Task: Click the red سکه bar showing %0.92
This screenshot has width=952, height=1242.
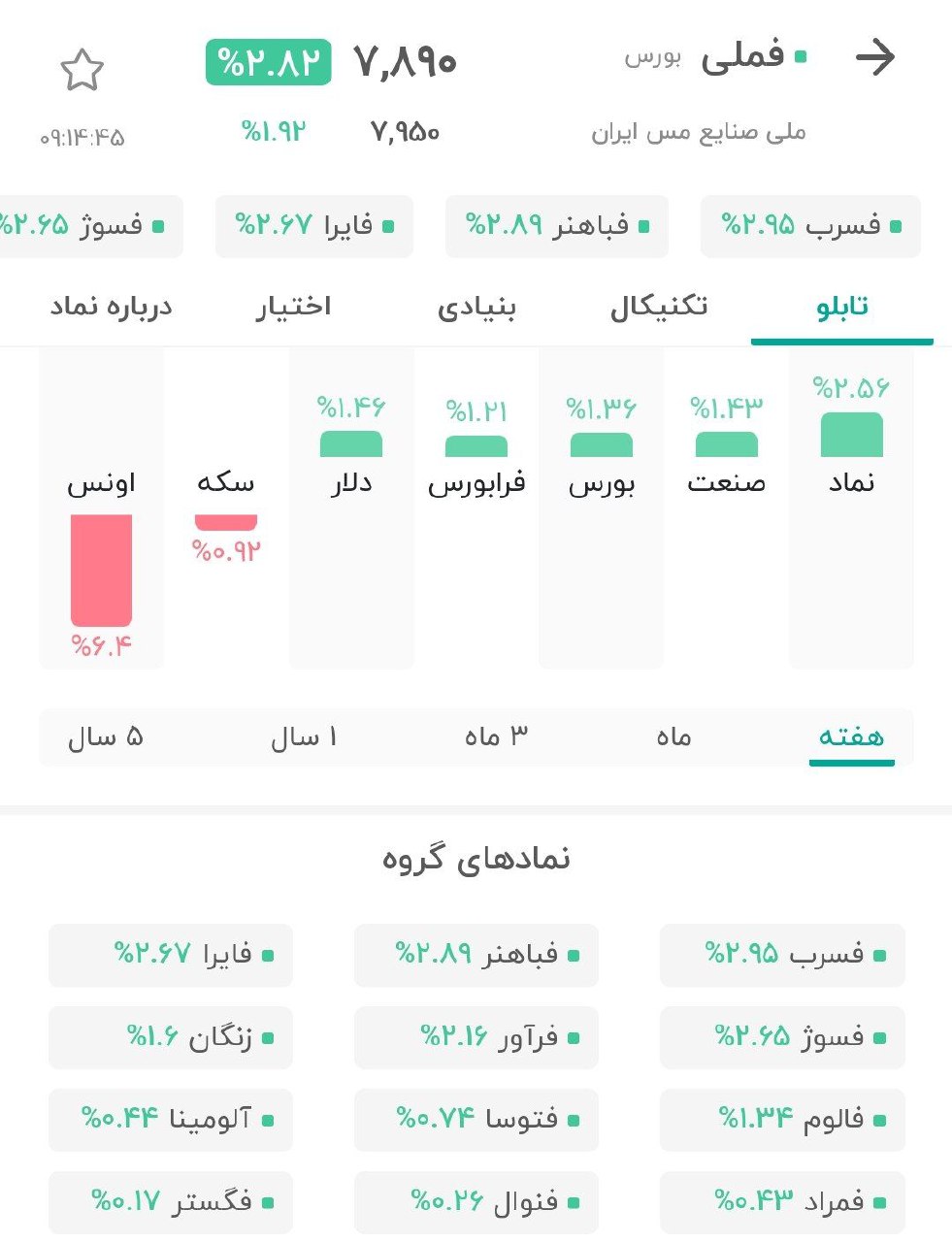Action: pos(225,524)
